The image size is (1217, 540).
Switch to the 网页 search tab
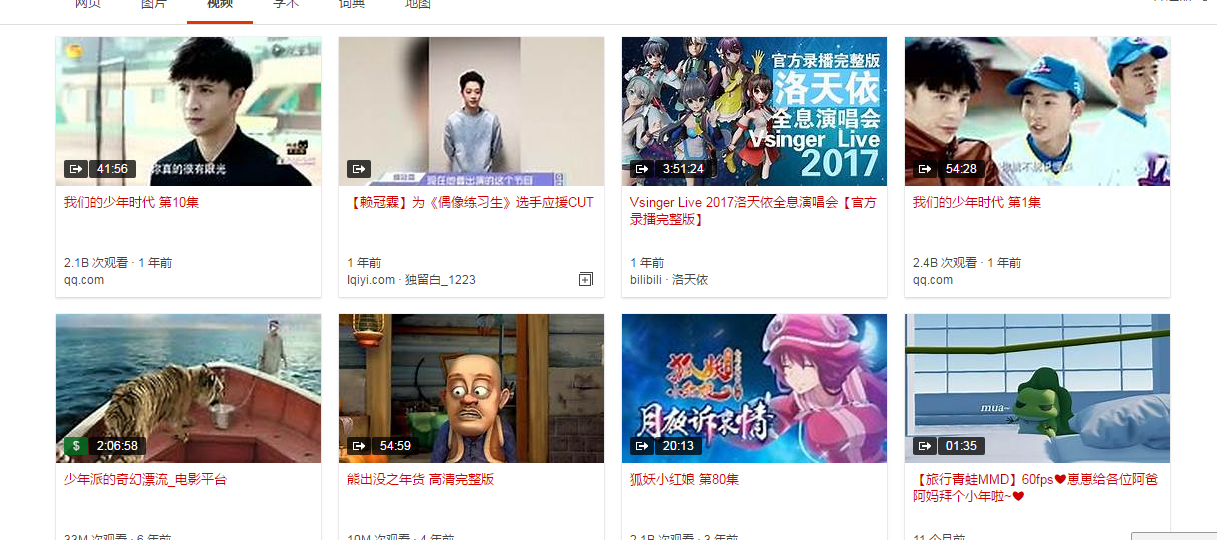(88, 5)
